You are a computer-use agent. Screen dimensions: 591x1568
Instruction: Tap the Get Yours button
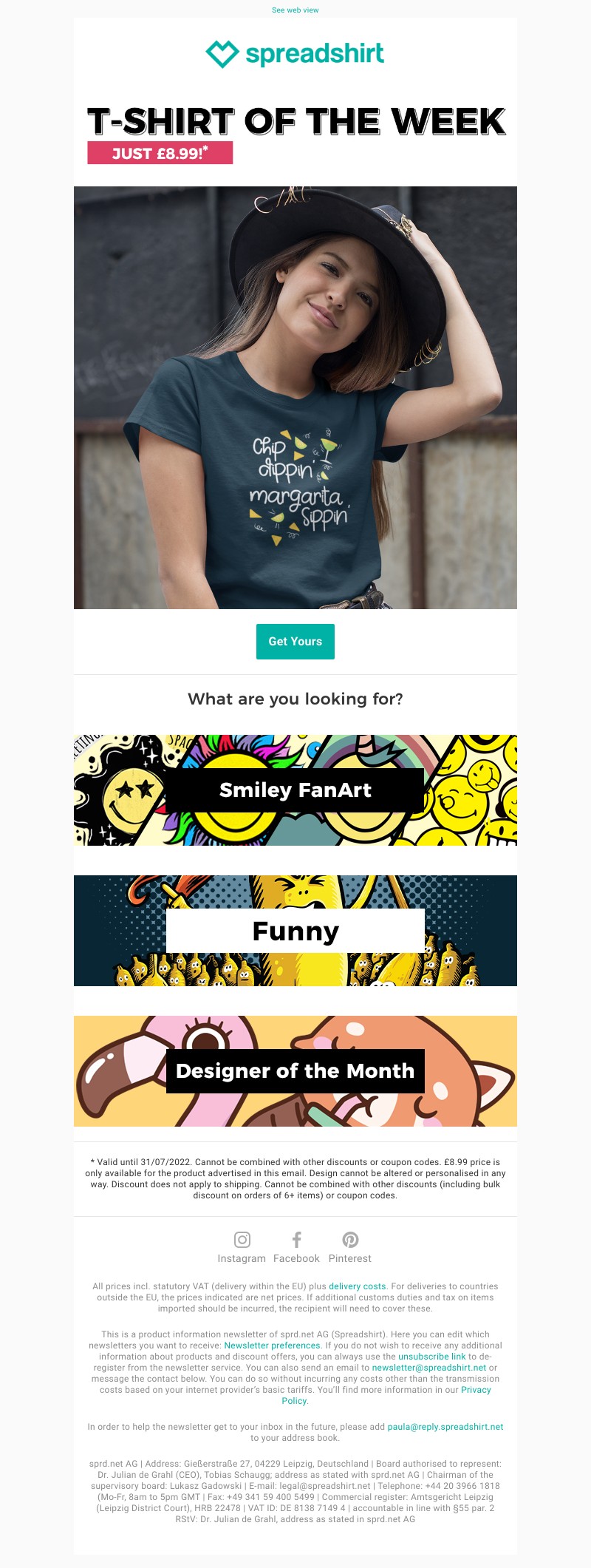pos(295,641)
